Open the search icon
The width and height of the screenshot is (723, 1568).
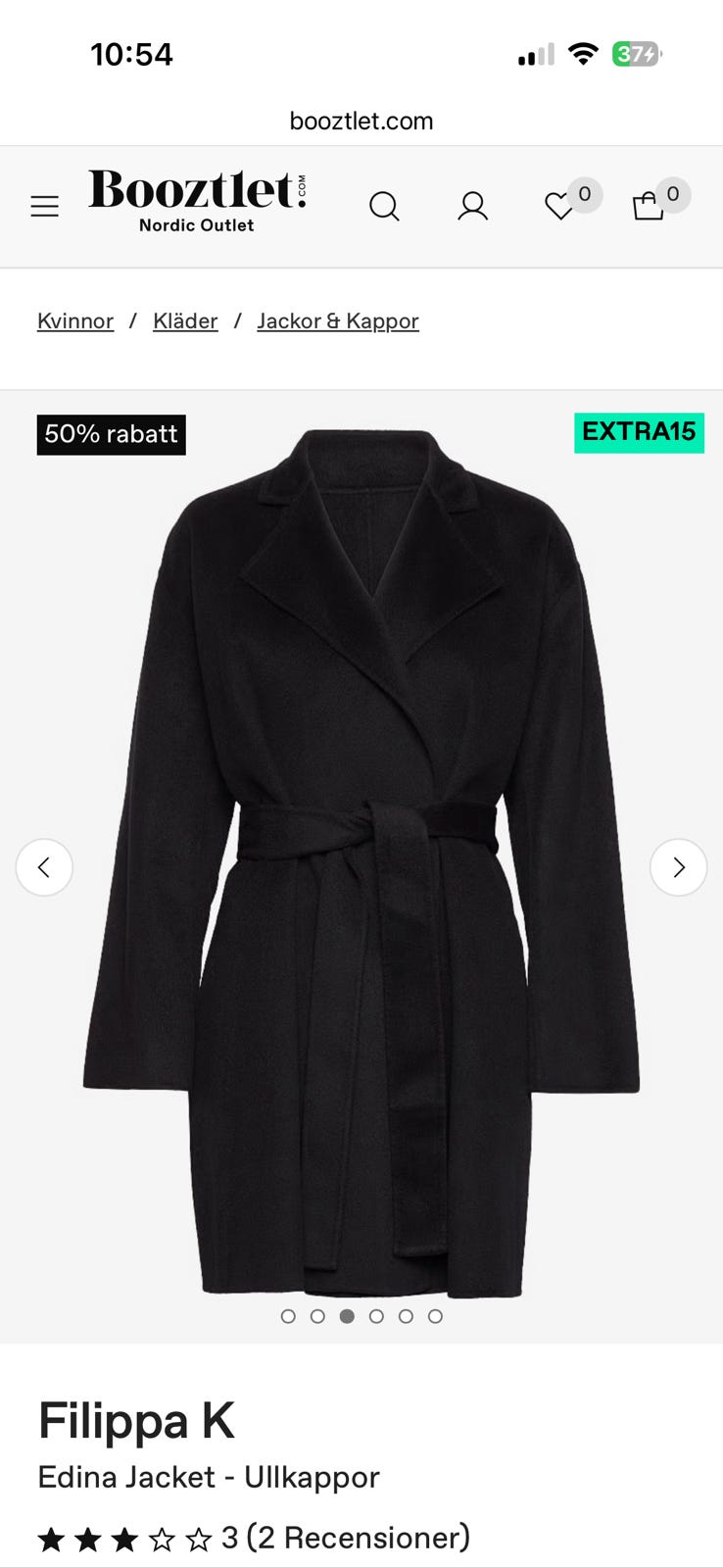click(384, 206)
